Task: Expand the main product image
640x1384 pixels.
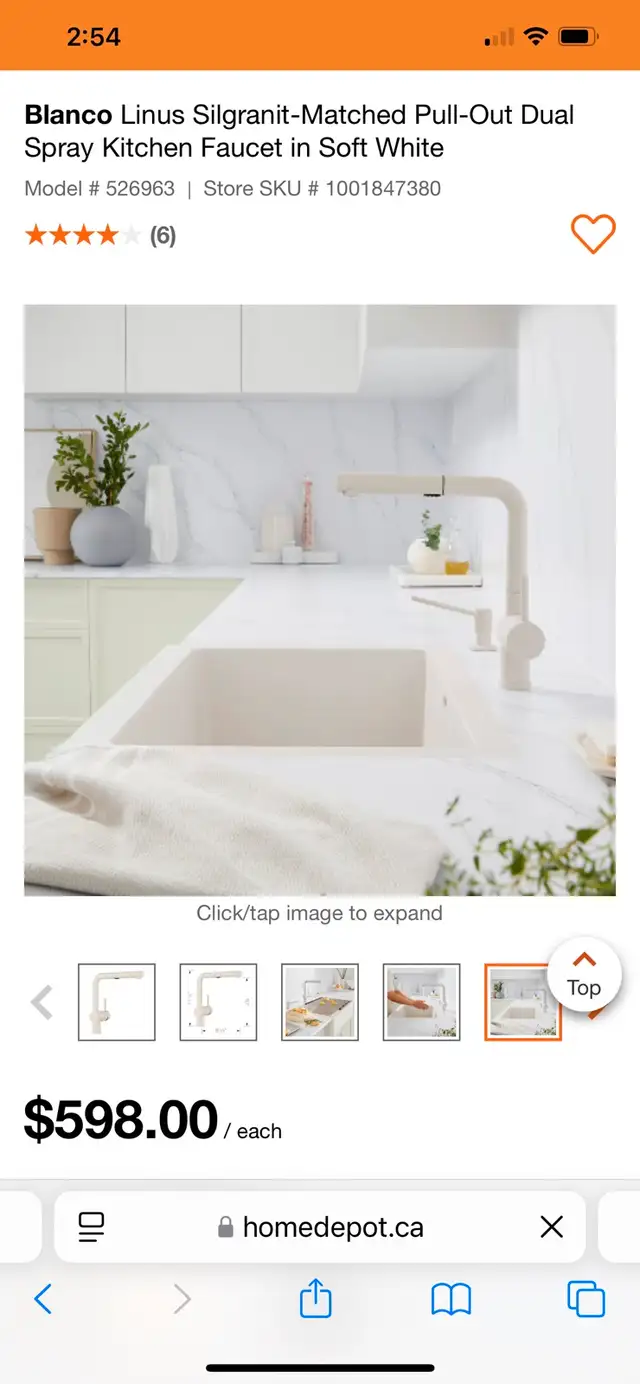Action: [x=320, y=600]
